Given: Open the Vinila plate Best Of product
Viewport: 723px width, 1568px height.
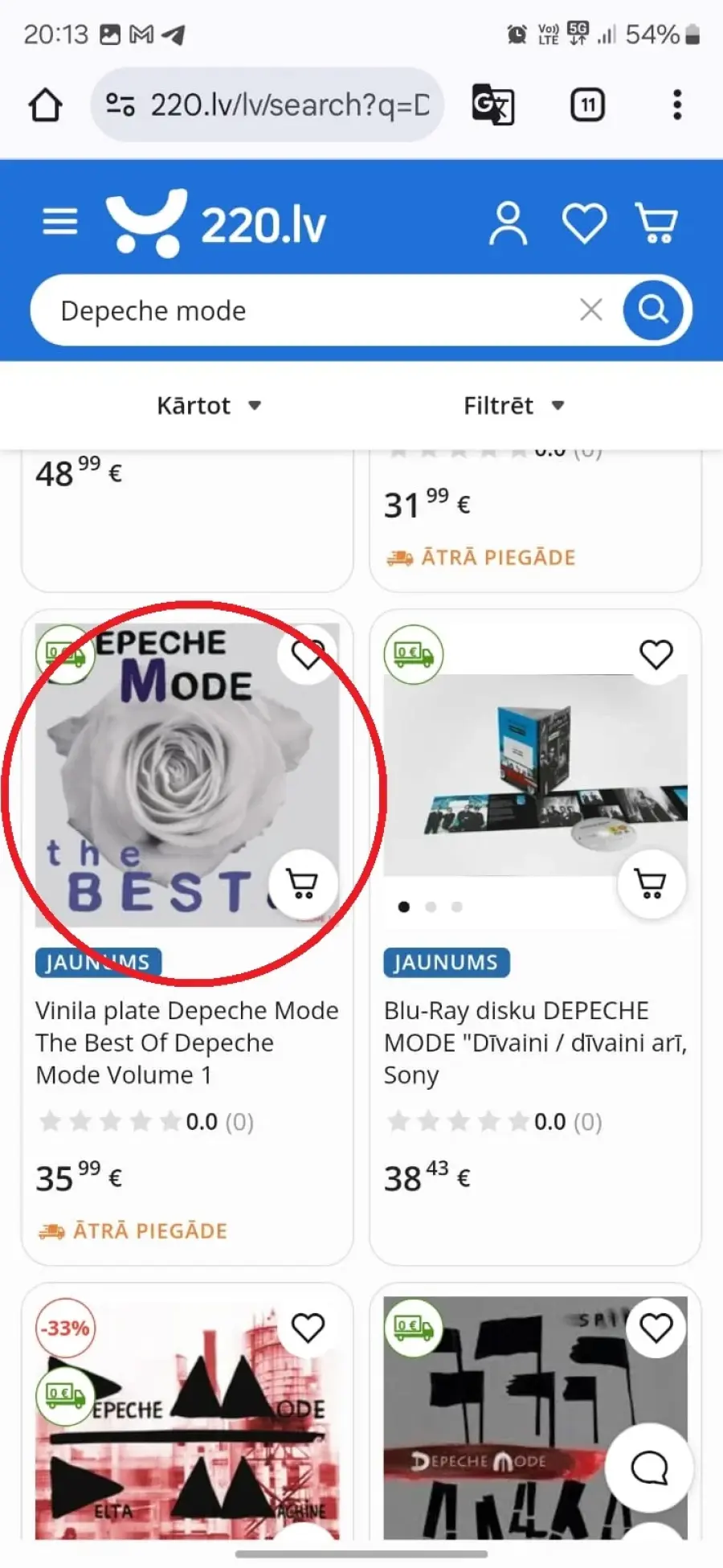Looking at the screenshot, I should coord(187,1042).
